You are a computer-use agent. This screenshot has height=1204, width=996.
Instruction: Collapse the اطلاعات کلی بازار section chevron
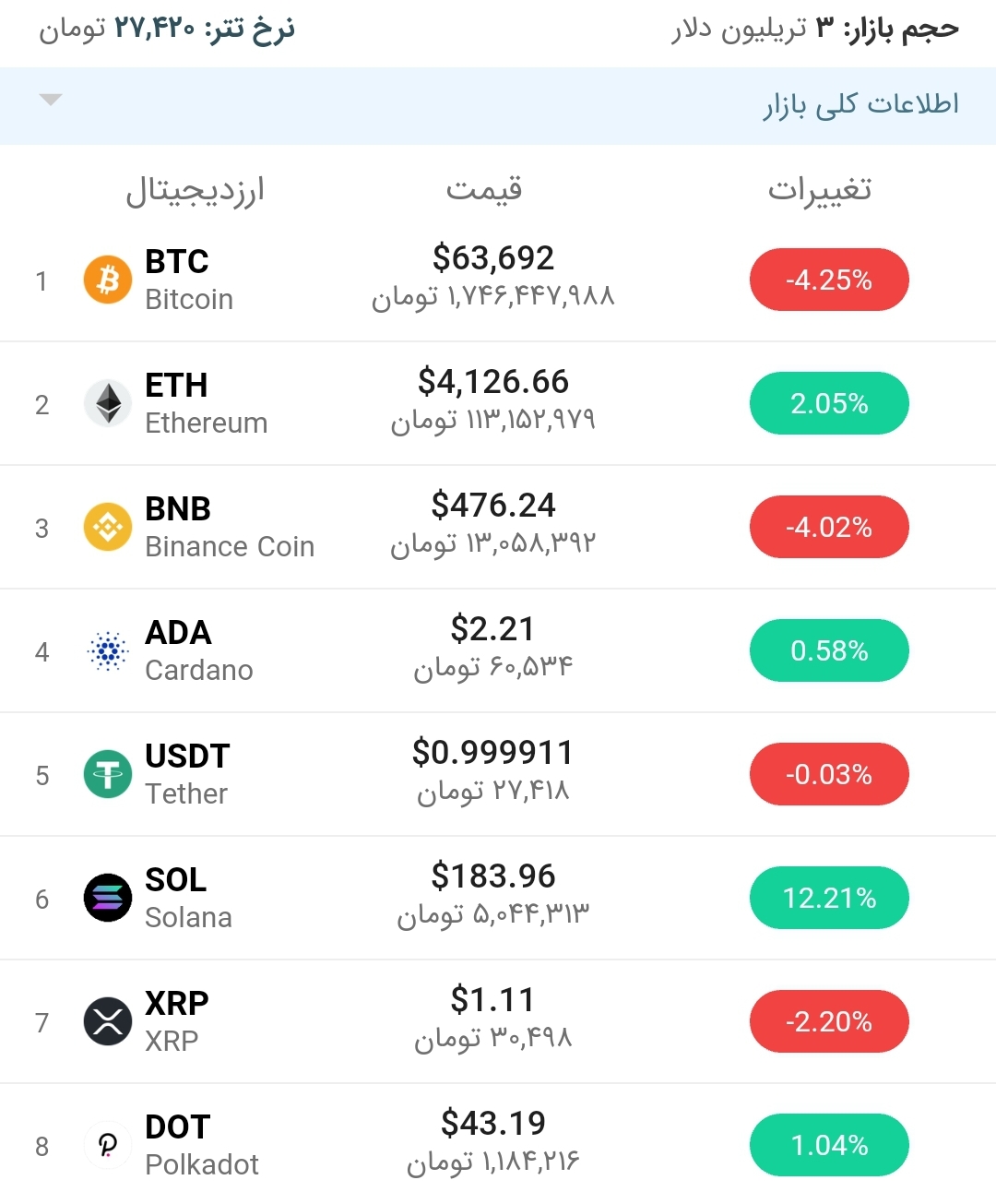pos(51,100)
